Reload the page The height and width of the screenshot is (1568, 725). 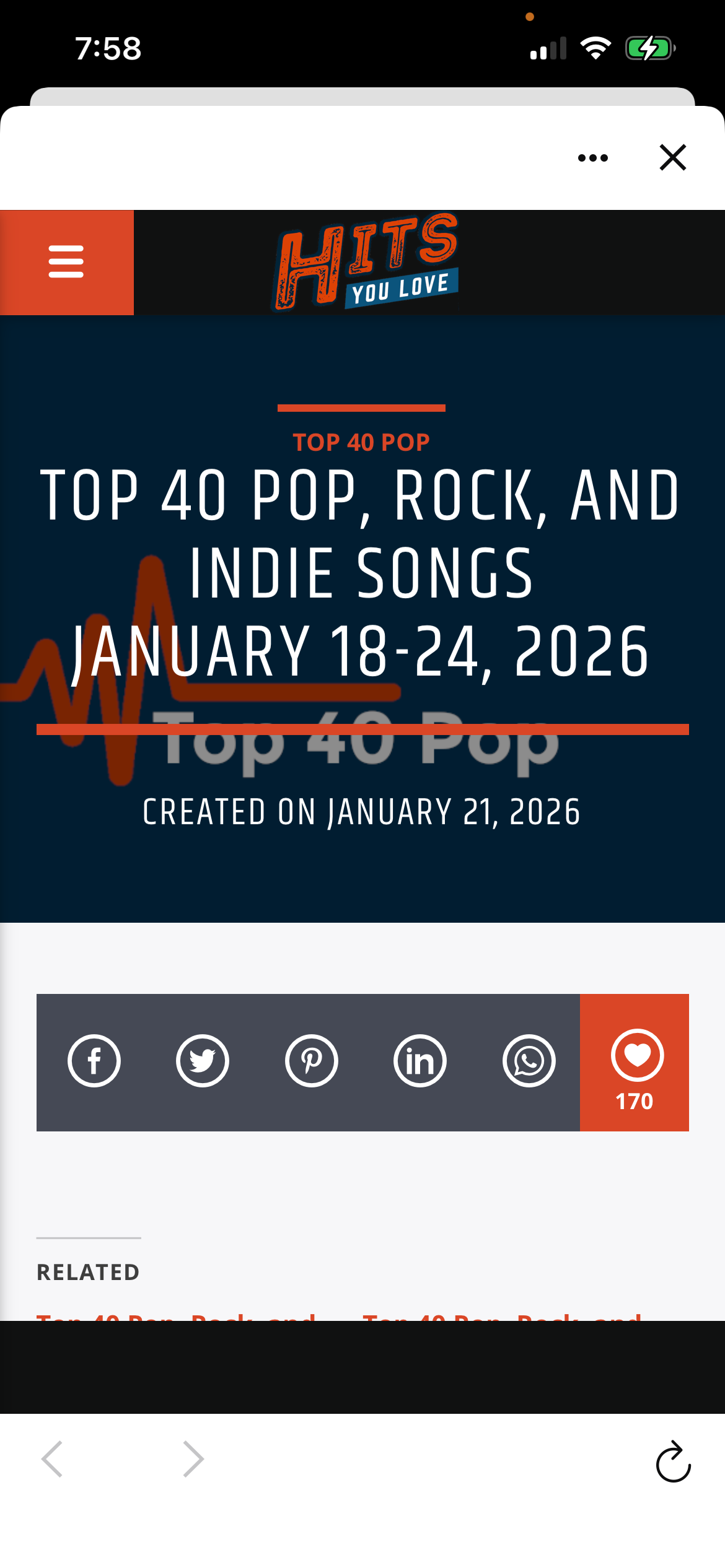point(673,1463)
